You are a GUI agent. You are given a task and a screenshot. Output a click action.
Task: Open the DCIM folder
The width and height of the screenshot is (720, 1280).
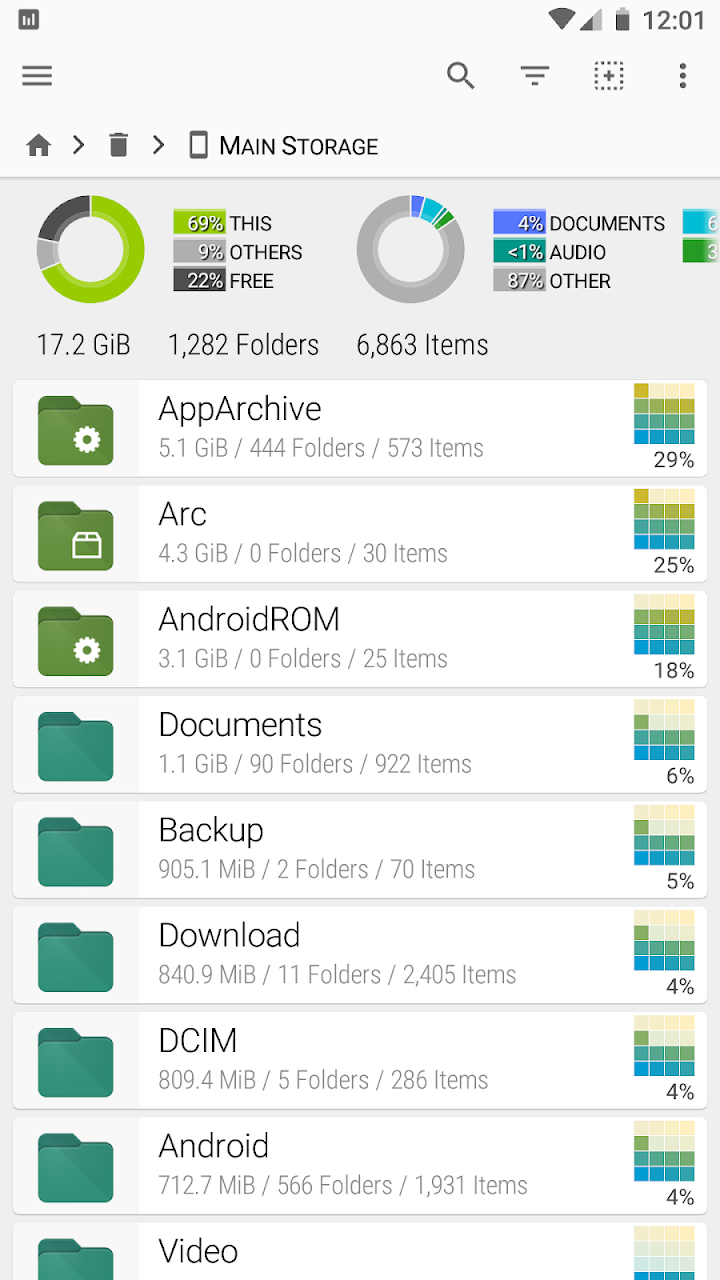[x=360, y=1060]
